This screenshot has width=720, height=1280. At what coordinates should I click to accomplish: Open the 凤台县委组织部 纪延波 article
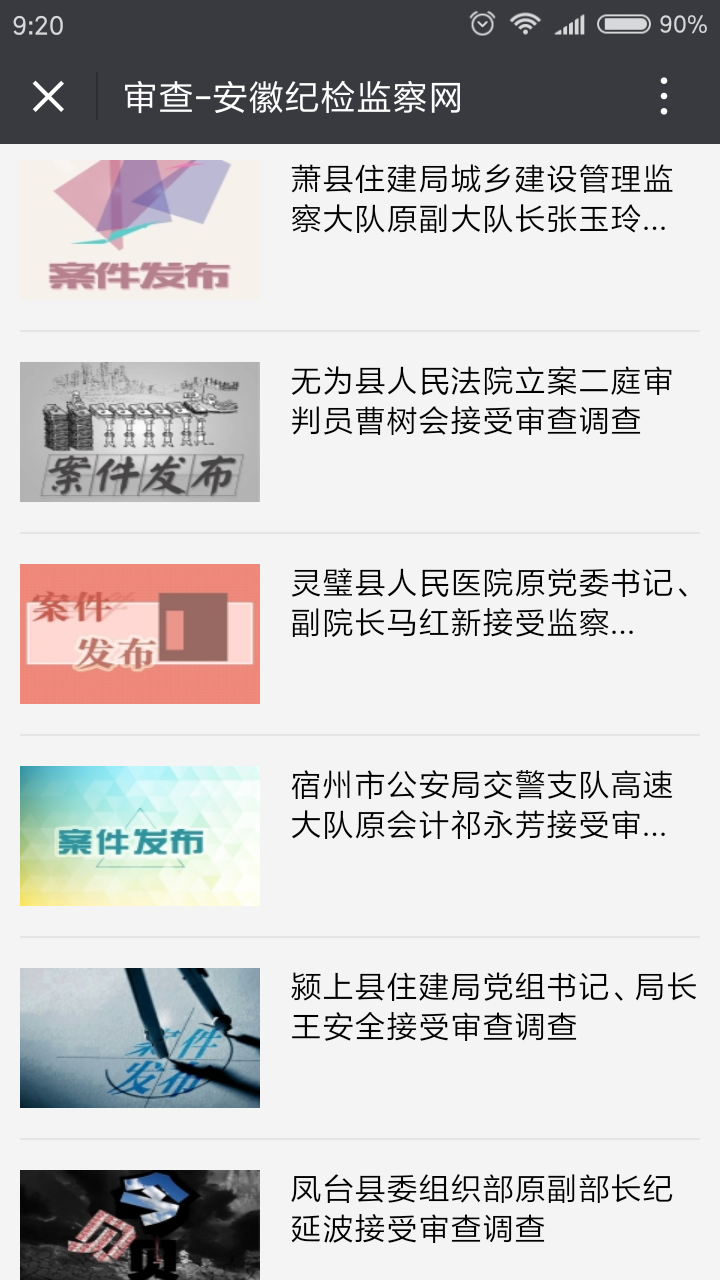pos(482,1208)
